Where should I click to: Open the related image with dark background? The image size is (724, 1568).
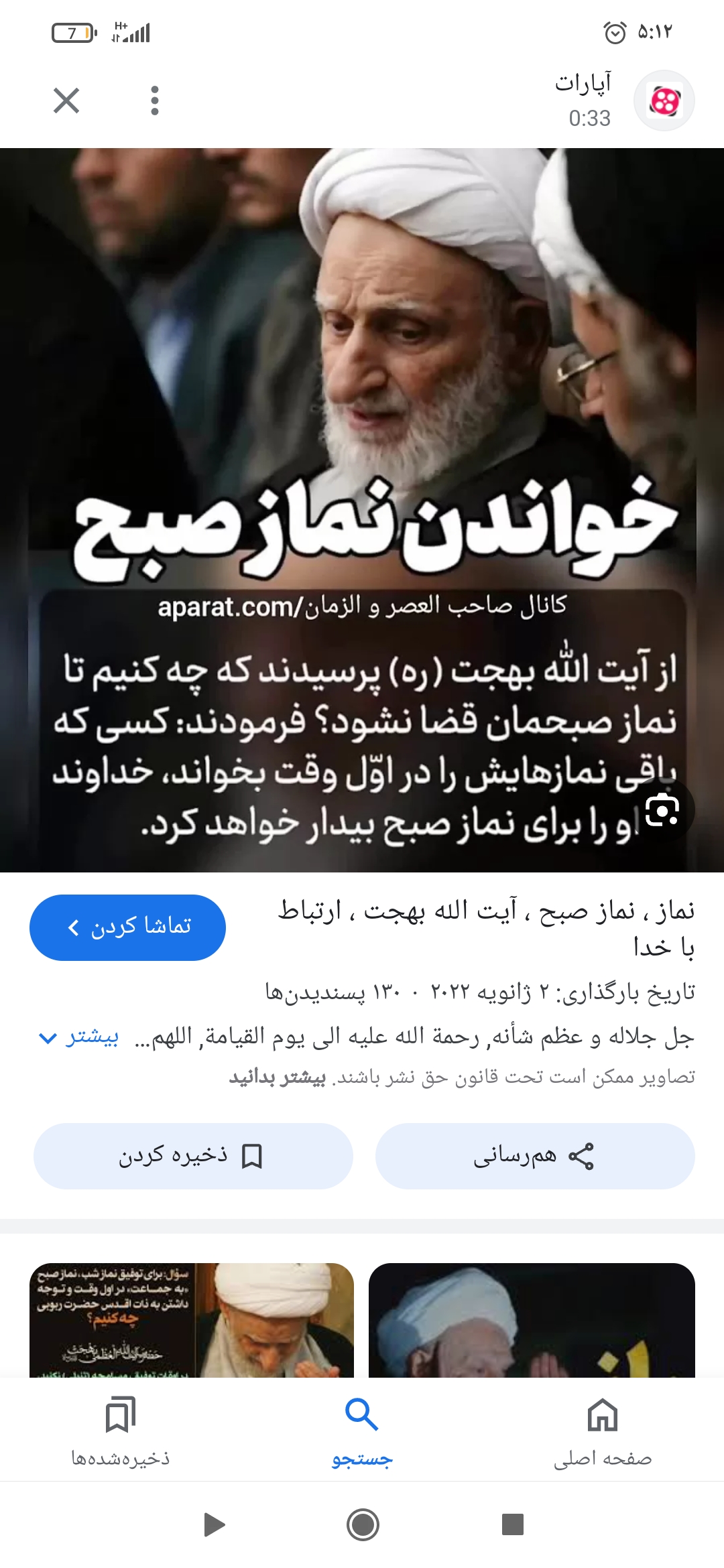(532, 1319)
